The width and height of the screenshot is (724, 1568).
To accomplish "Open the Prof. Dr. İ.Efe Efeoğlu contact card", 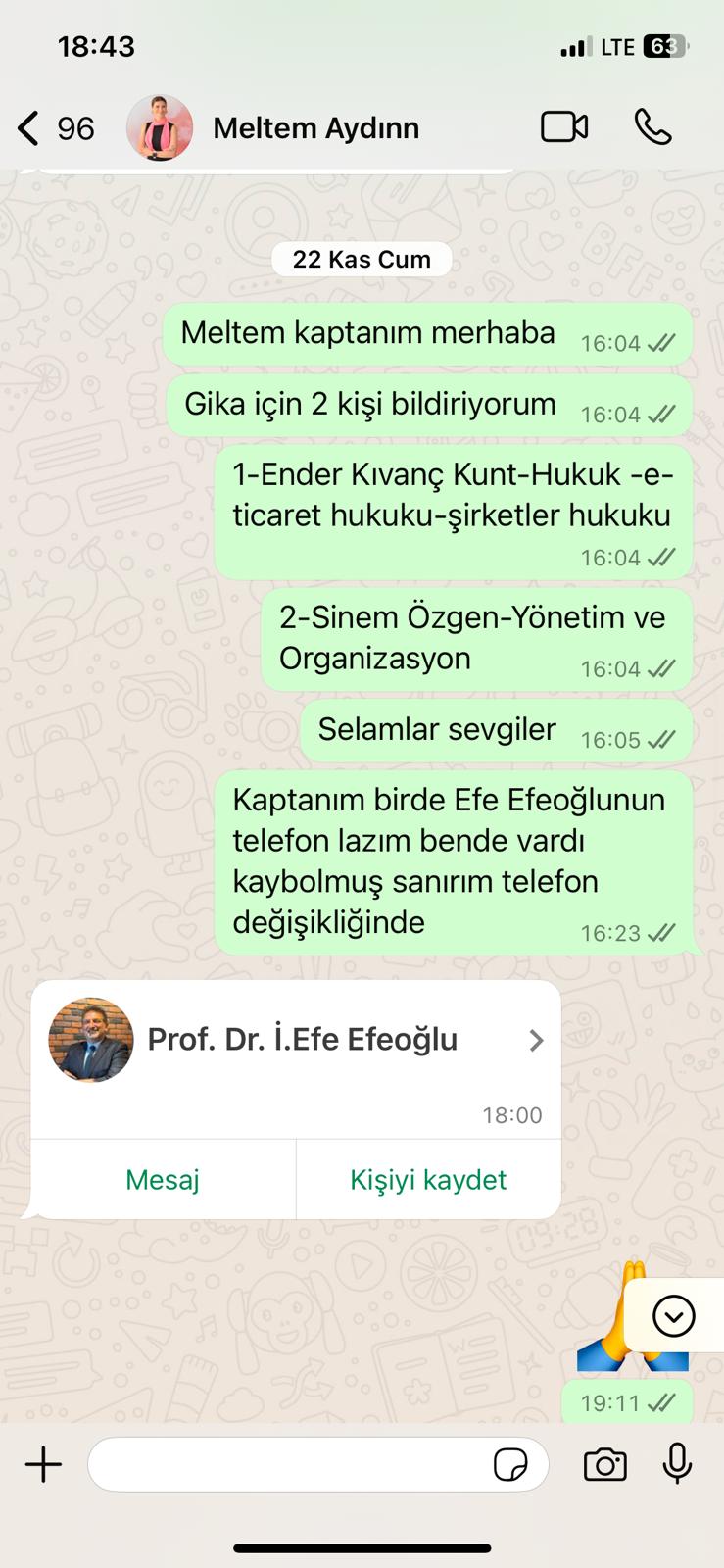I will pyautogui.click(x=296, y=1040).
